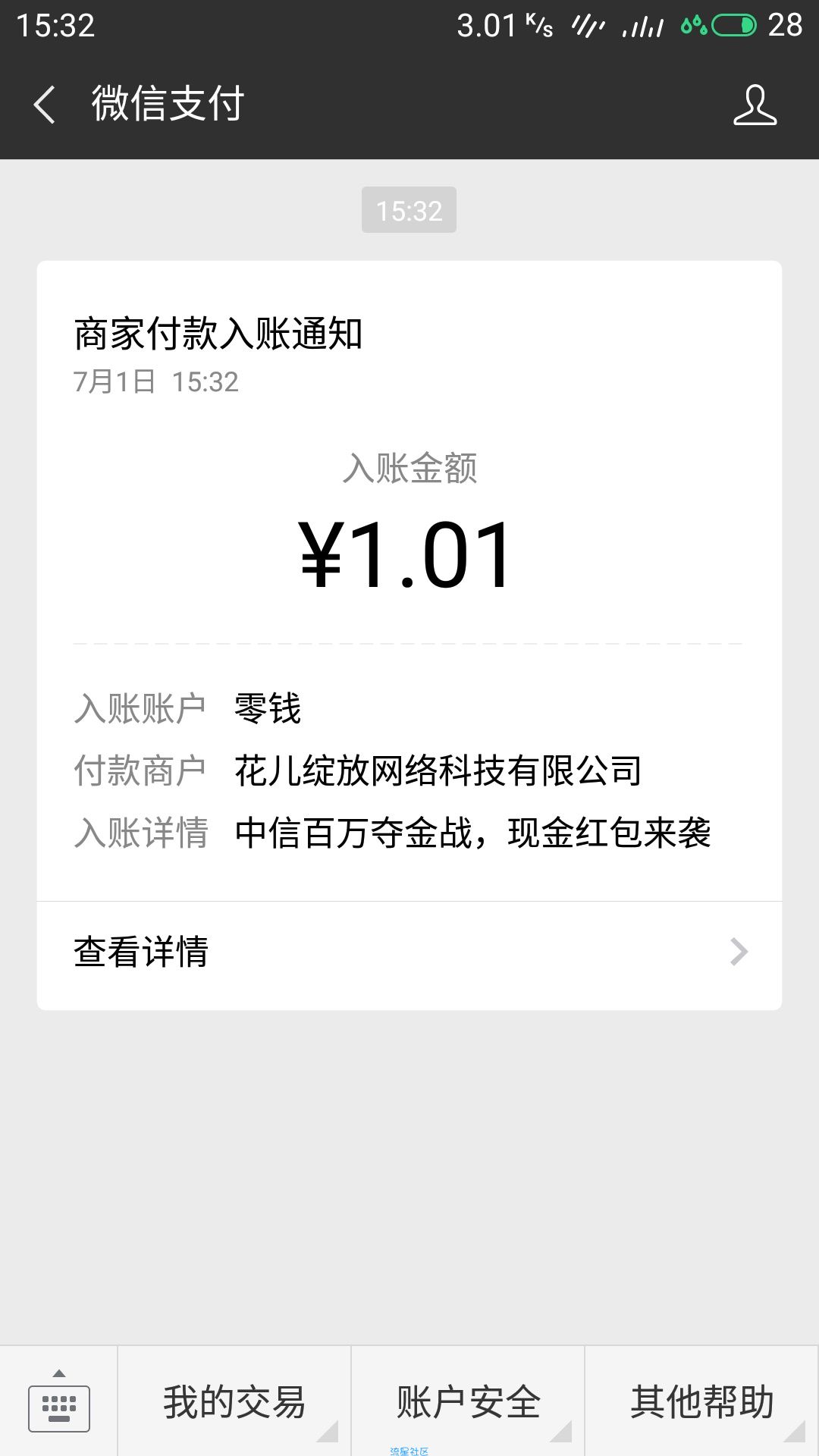Open the 账户安全 menu
This screenshot has height=1456, width=819.
coord(468,1401)
